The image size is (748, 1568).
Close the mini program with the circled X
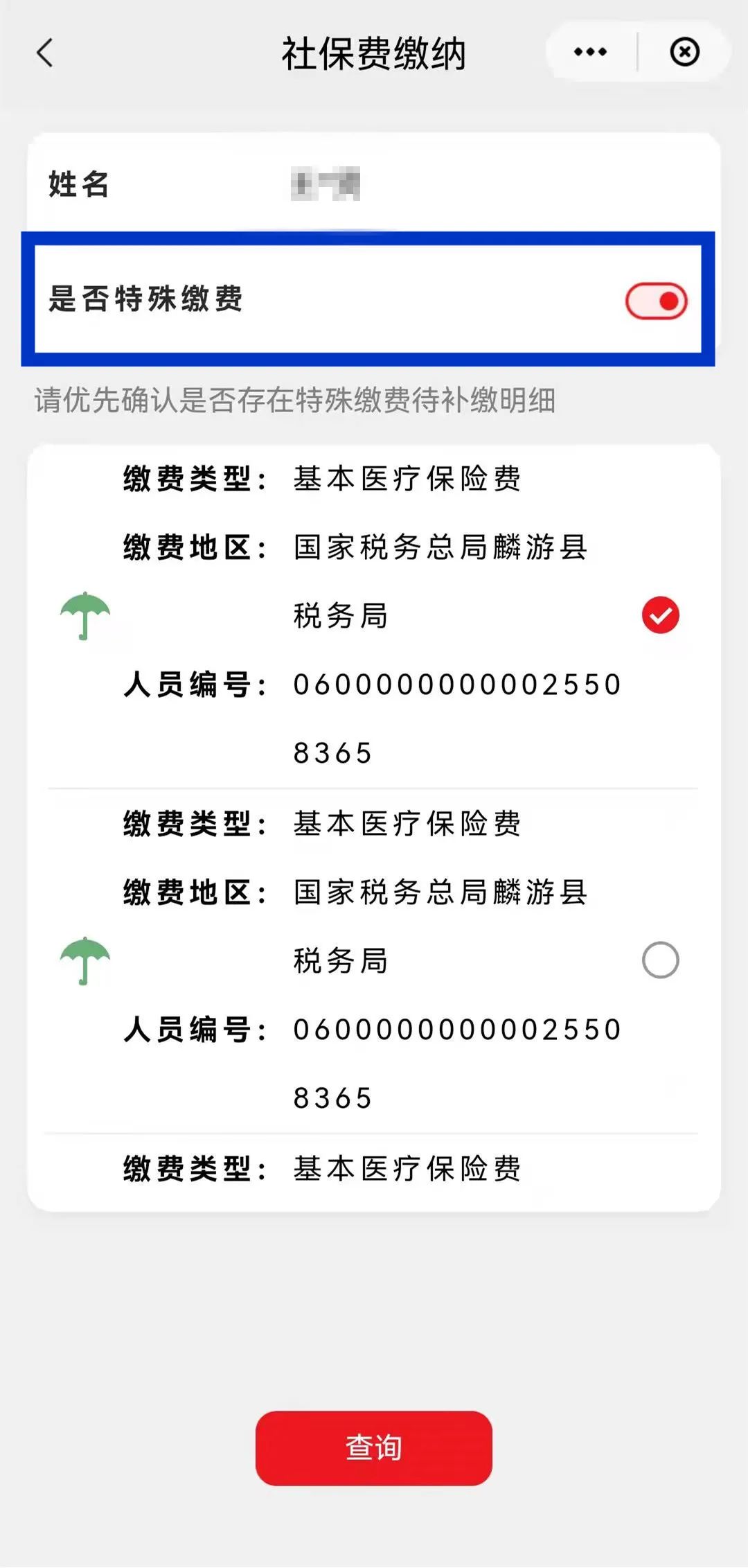pos(684,52)
